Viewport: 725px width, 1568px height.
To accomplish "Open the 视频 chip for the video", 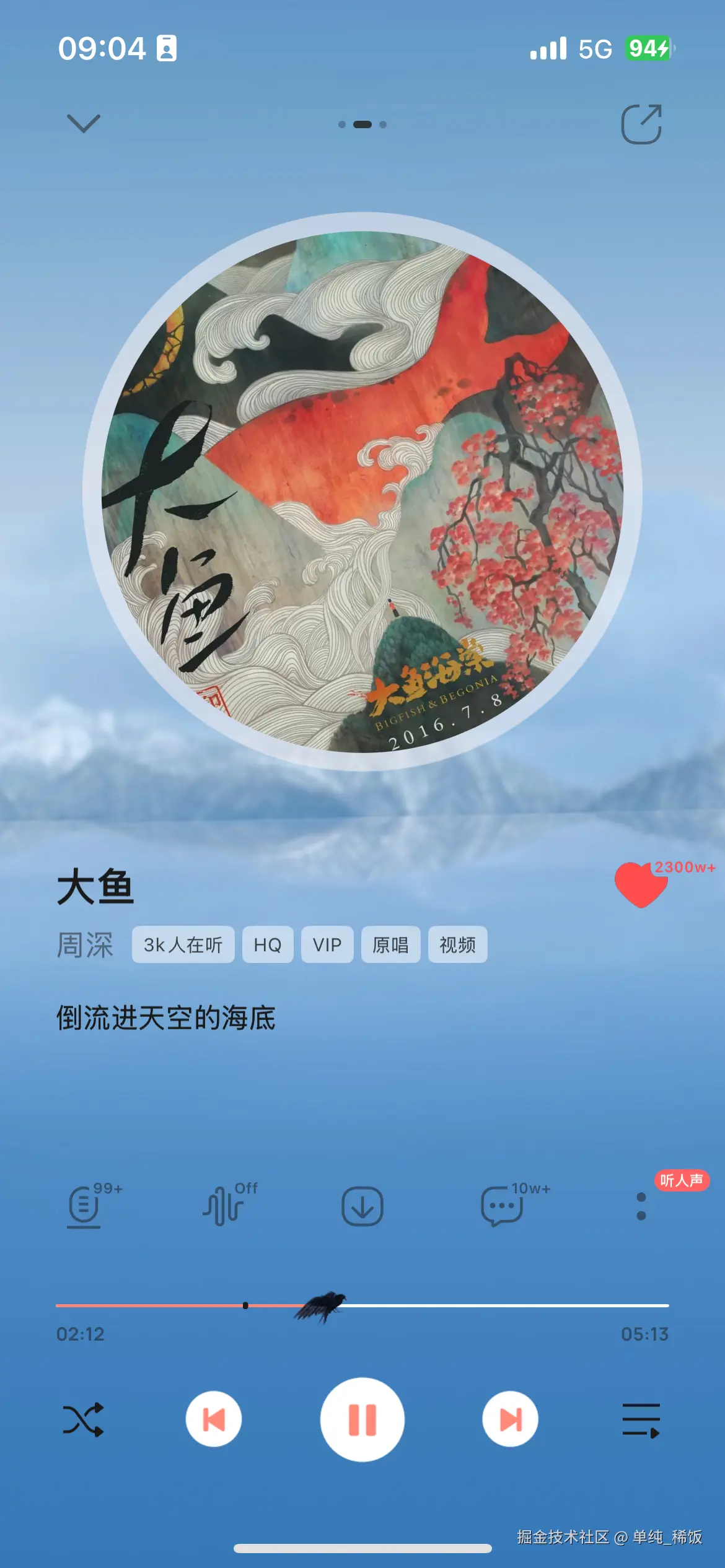I will coord(457,945).
